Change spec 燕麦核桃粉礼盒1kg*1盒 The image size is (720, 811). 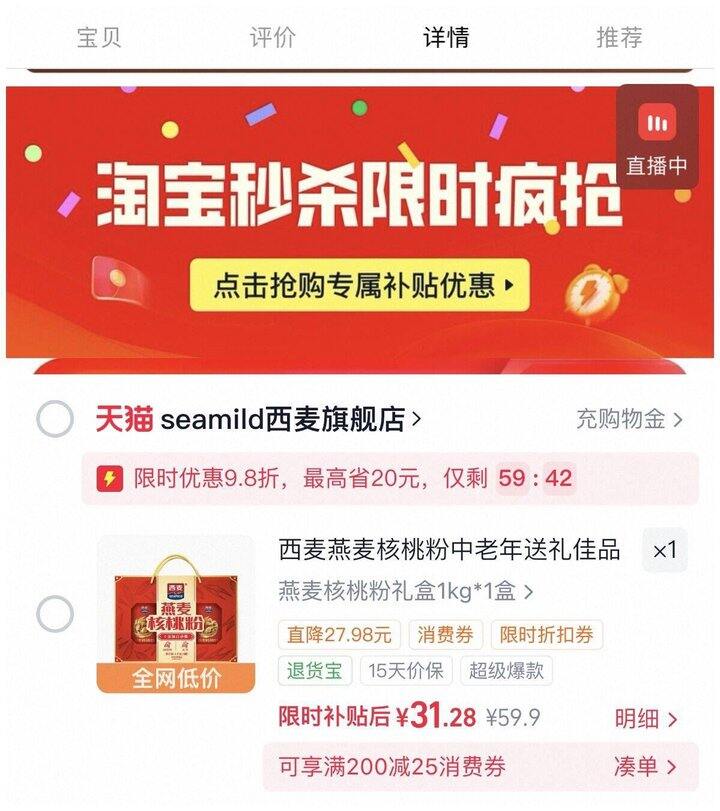tap(405, 592)
